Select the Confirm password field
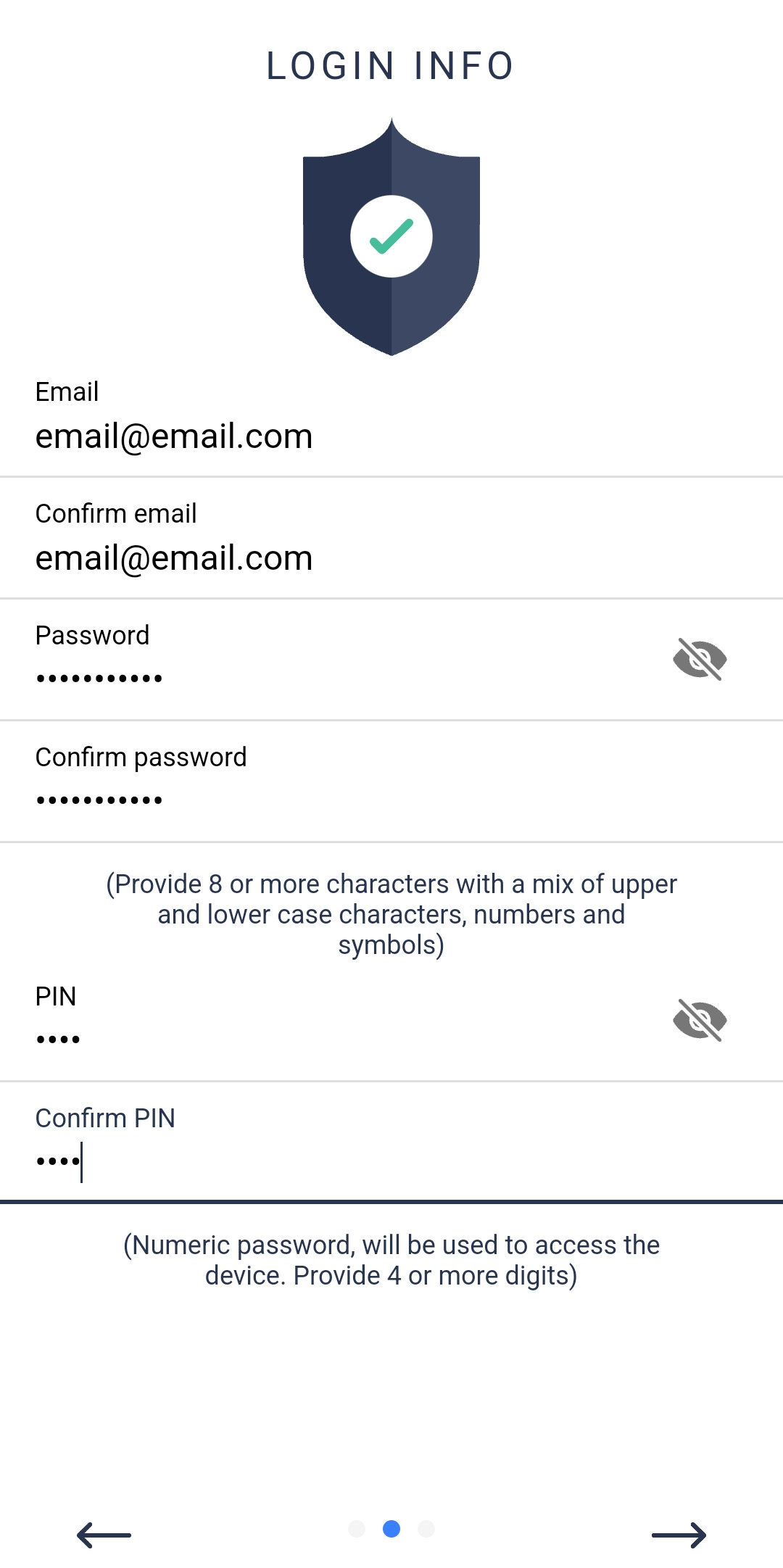 pos(391,781)
